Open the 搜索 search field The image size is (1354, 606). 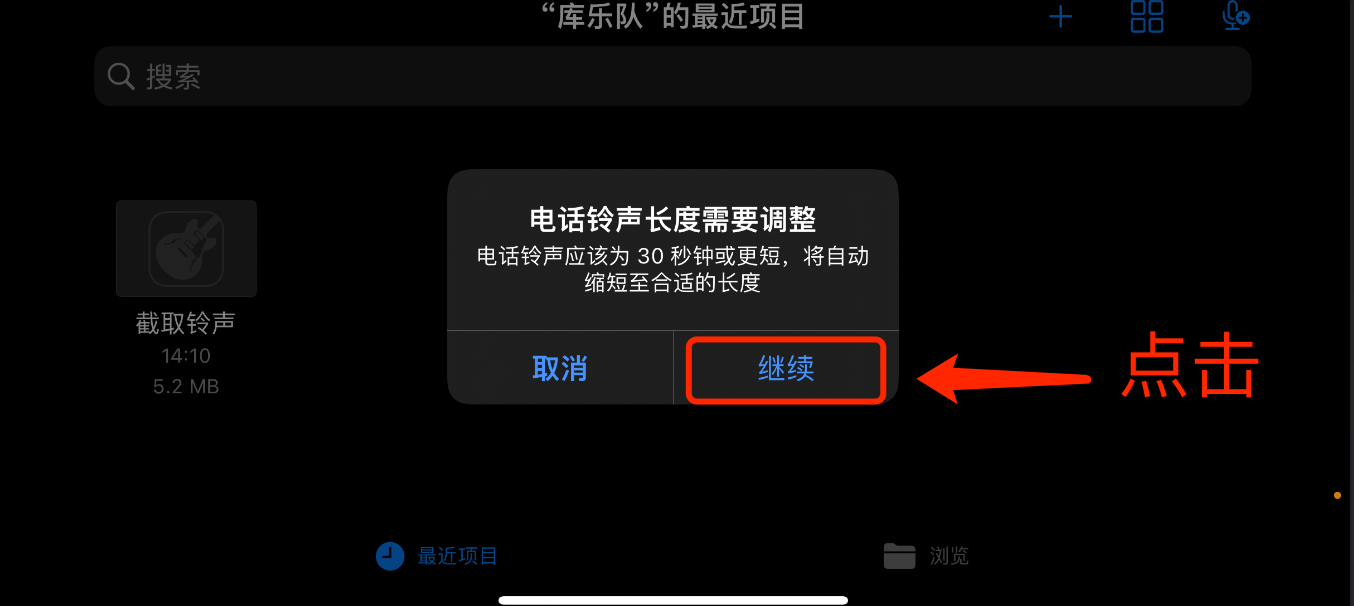[672, 77]
